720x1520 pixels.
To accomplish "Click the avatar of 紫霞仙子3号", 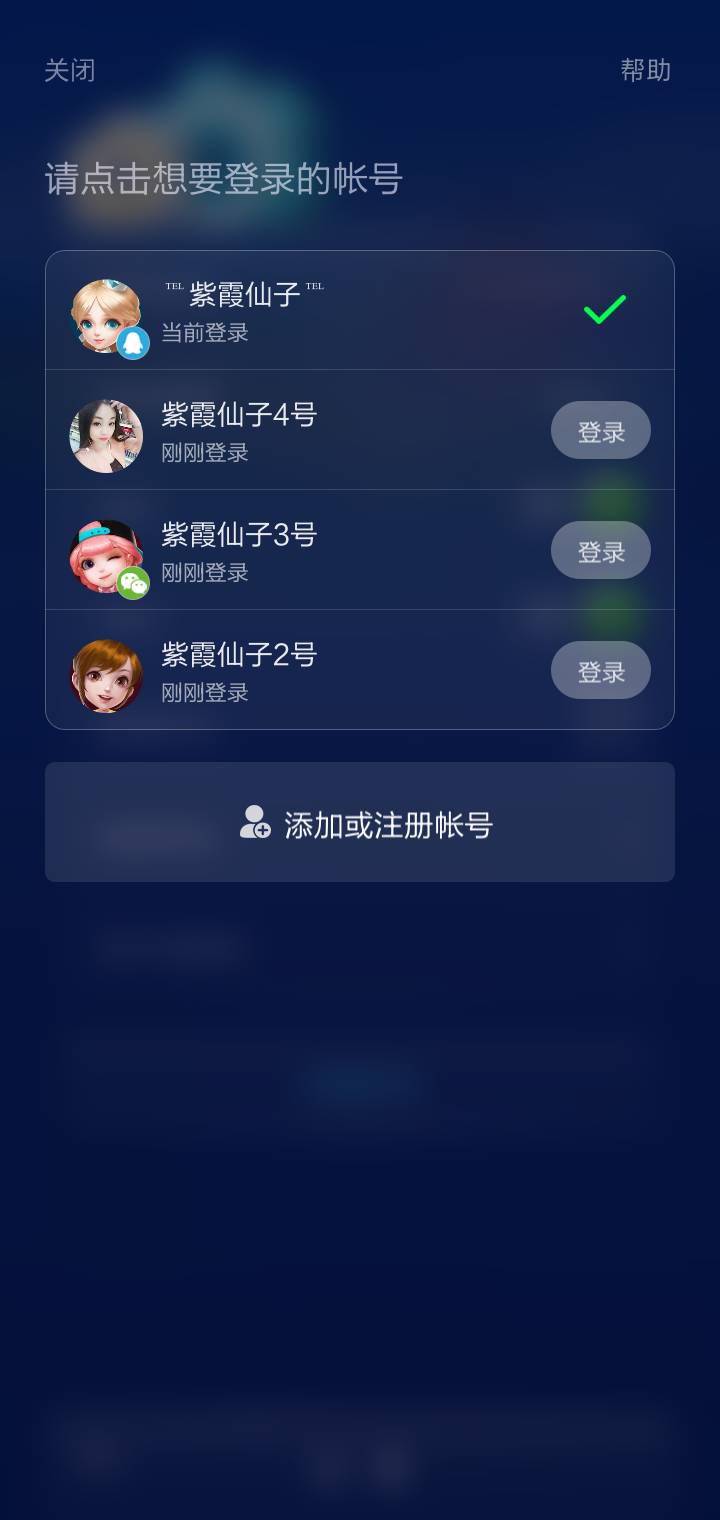I will [105, 550].
